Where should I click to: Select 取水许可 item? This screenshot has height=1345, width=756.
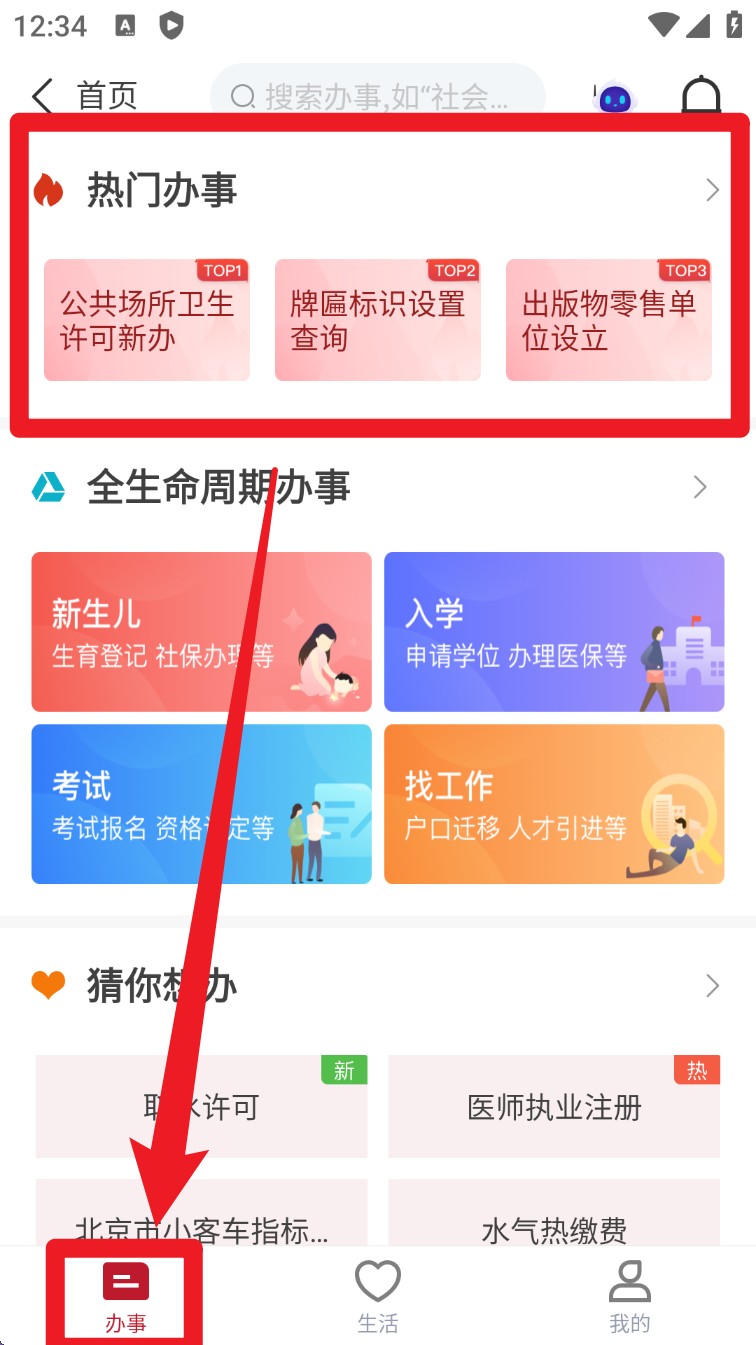coord(201,1107)
